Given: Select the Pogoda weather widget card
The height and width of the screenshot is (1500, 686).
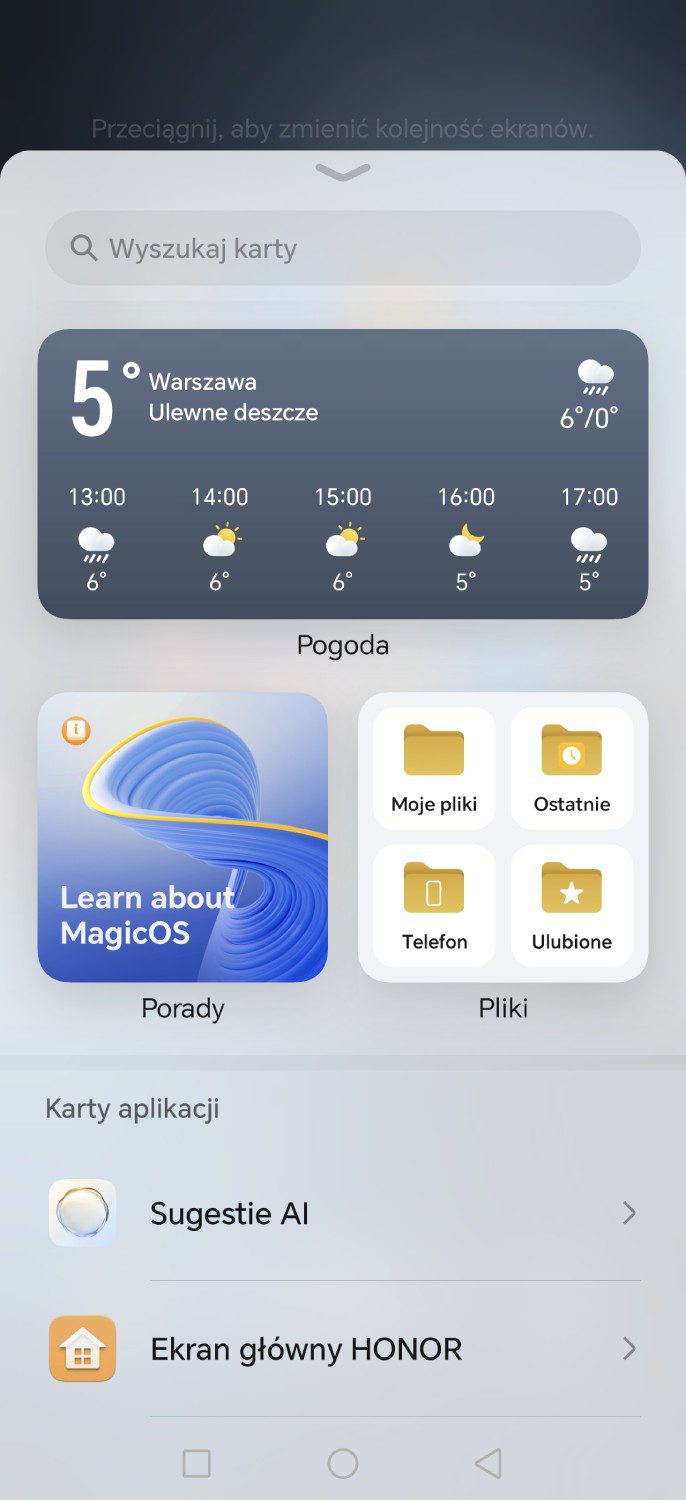Looking at the screenshot, I should 343,474.
